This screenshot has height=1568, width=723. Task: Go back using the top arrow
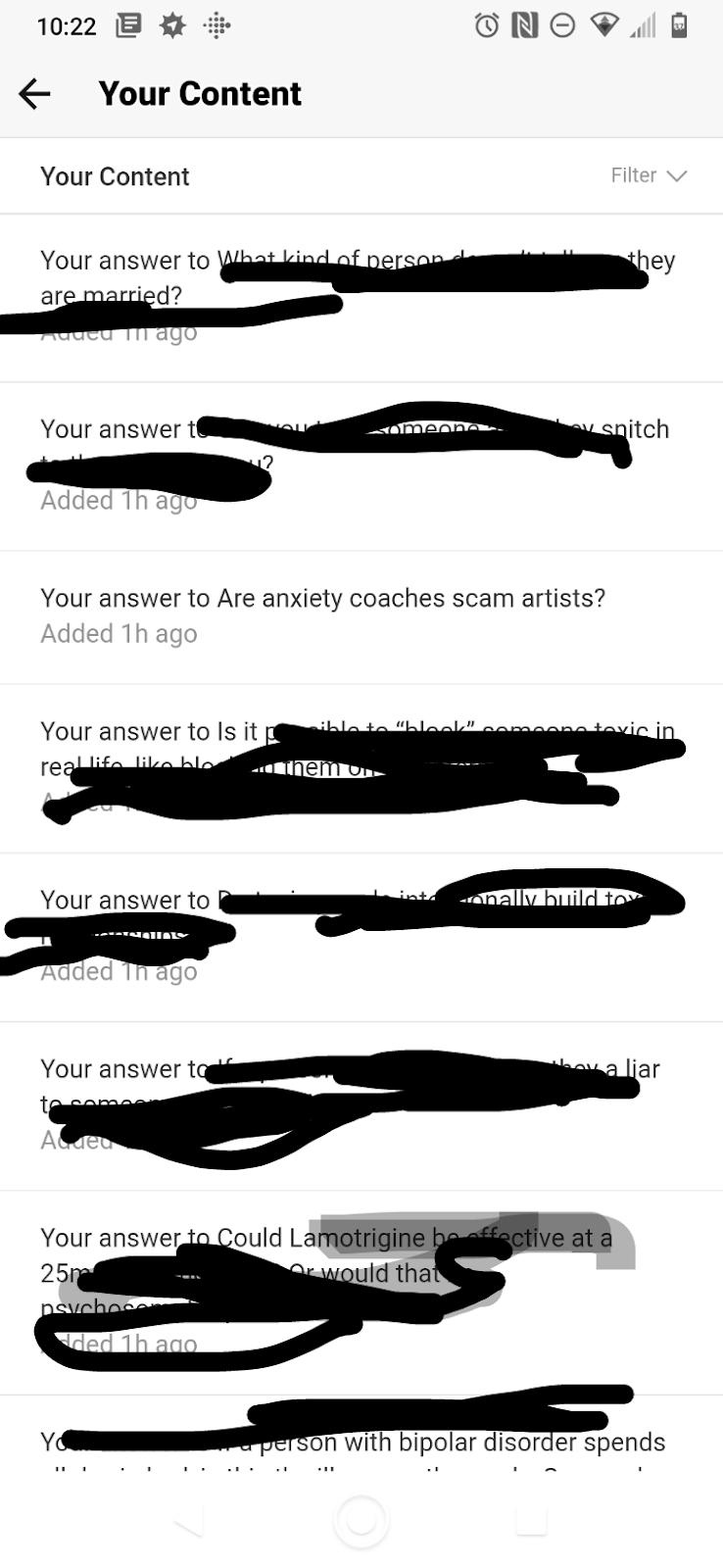(34, 94)
